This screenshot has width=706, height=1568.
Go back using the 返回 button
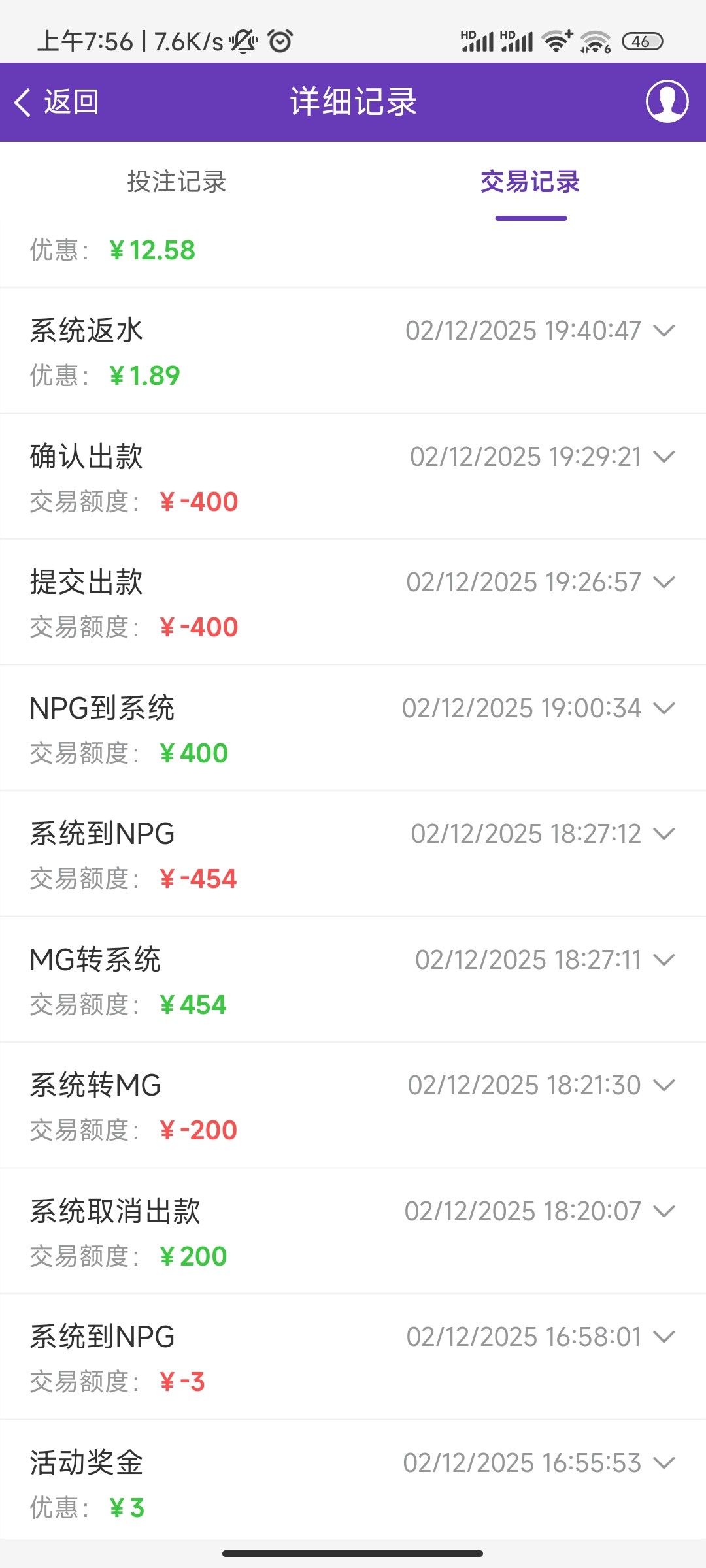[x=57, y=103]
